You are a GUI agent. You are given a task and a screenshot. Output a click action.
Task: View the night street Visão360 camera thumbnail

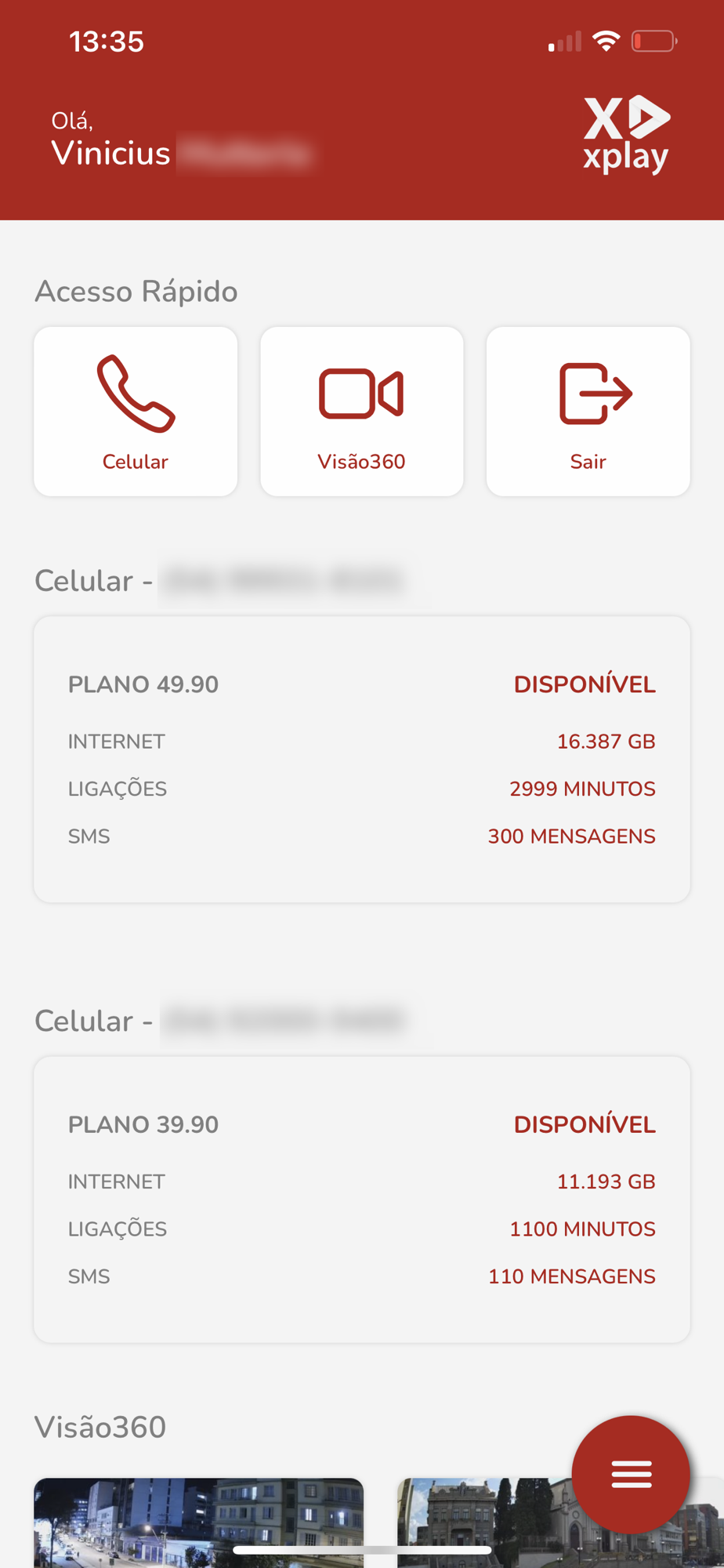[x=199, y=1523]
